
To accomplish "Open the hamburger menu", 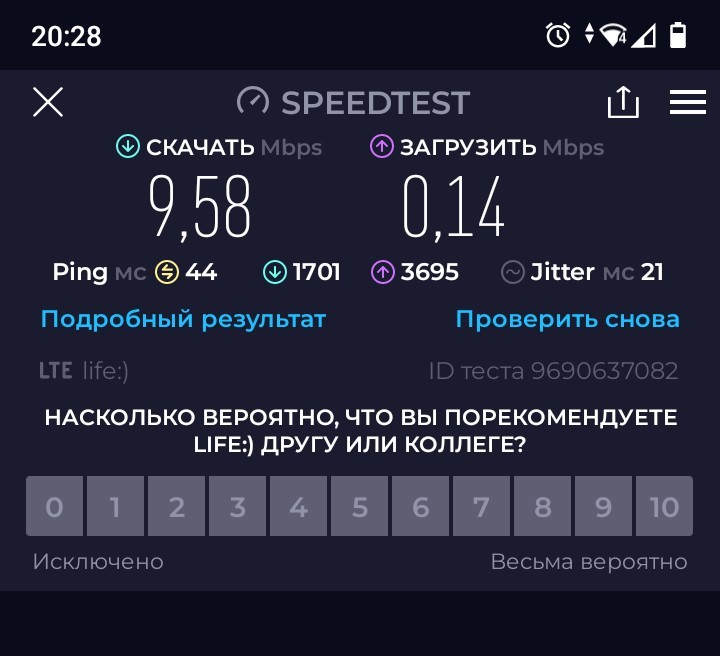I will (x=688, y=102).
